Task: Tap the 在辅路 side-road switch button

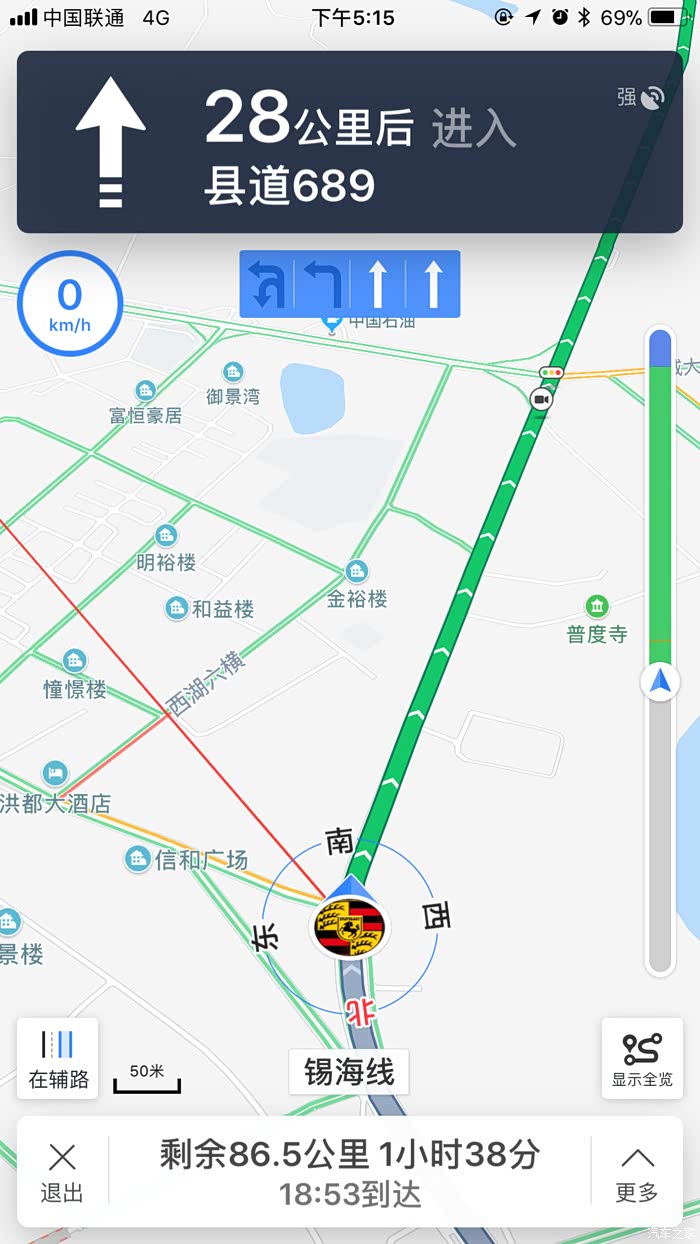Action: point(58,1058)
